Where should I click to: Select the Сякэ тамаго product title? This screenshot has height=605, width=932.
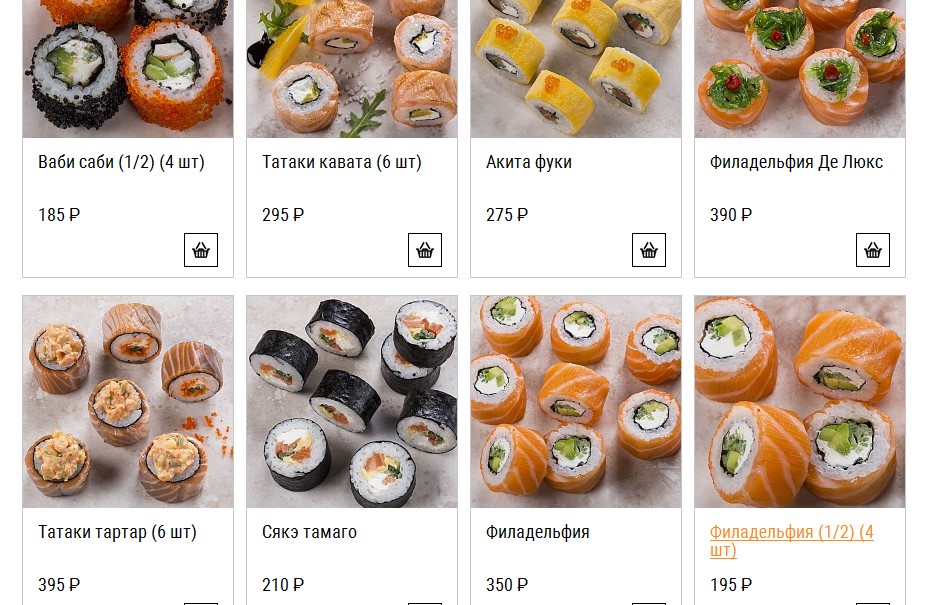309,532
